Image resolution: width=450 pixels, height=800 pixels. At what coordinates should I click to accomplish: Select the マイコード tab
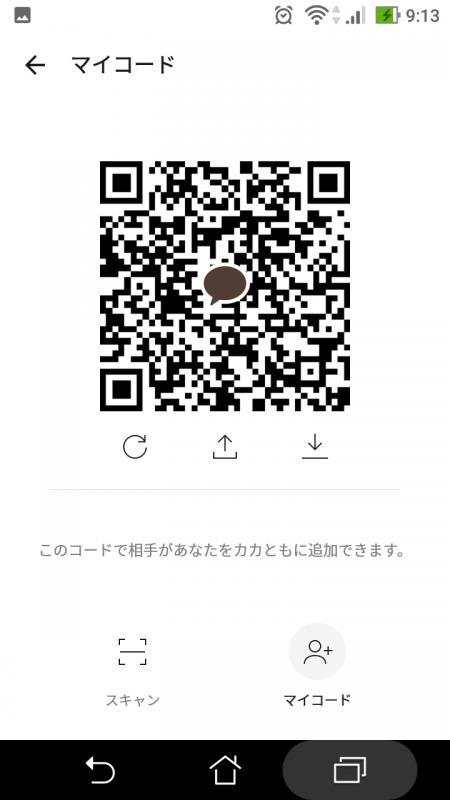(x=317, y=666)
